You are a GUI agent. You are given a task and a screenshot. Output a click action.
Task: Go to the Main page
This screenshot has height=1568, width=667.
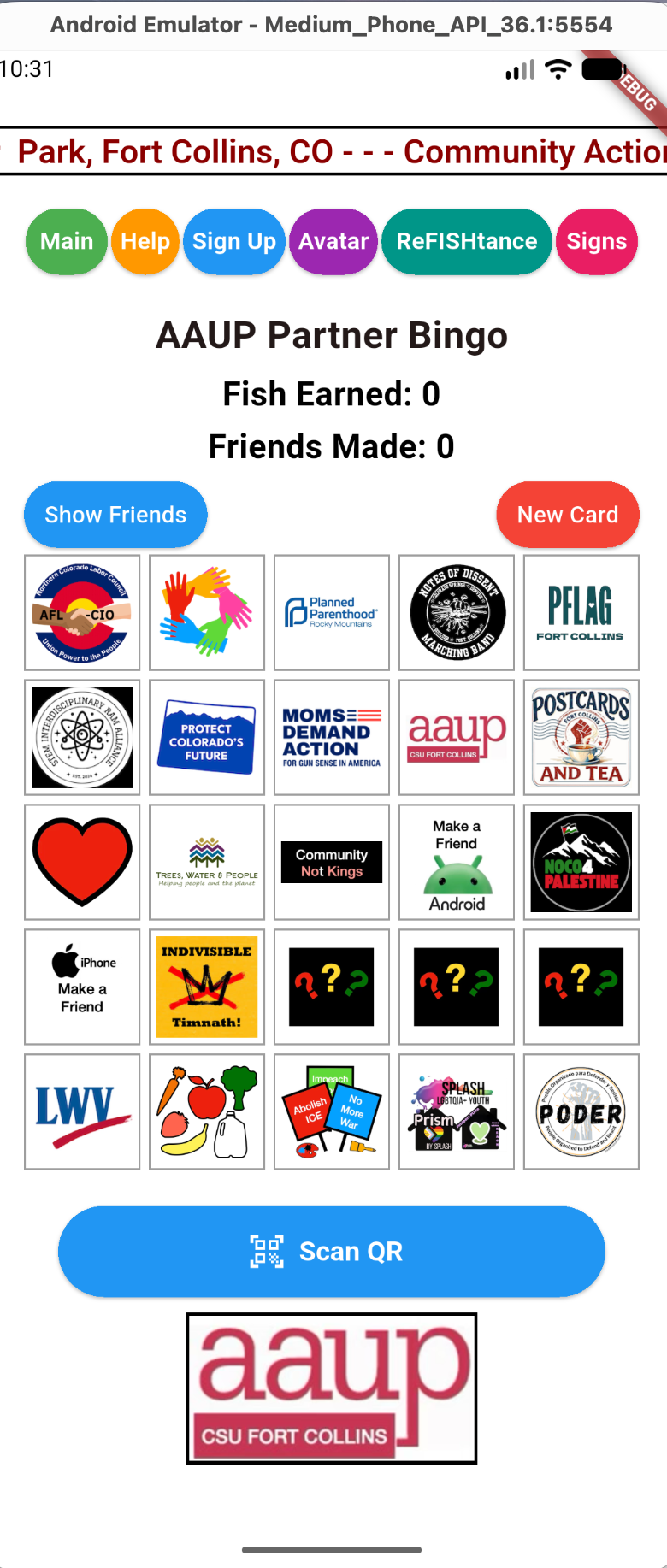click(x=67, y=242)
